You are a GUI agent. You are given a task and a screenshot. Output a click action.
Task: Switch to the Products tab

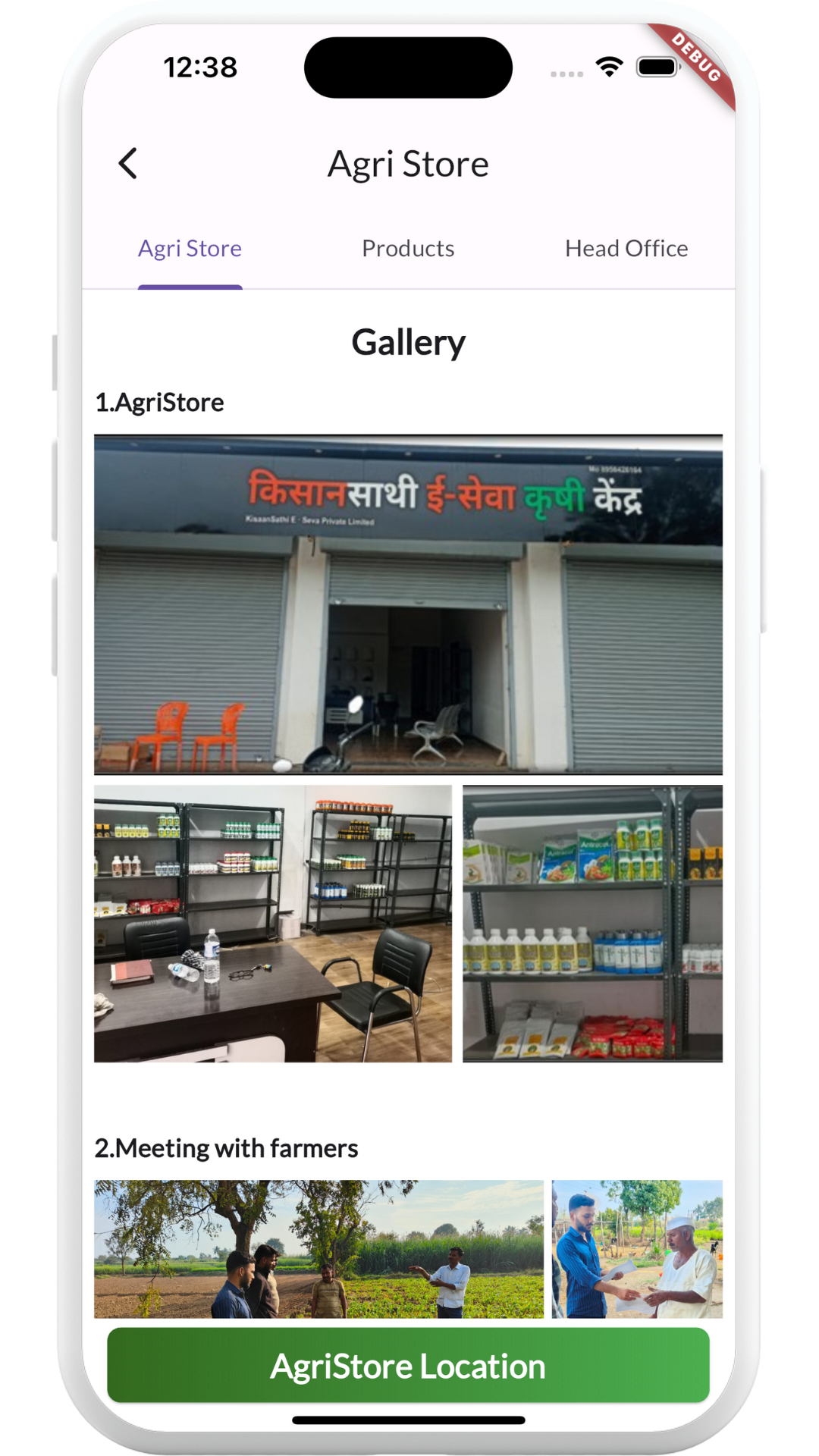point(408,249)
